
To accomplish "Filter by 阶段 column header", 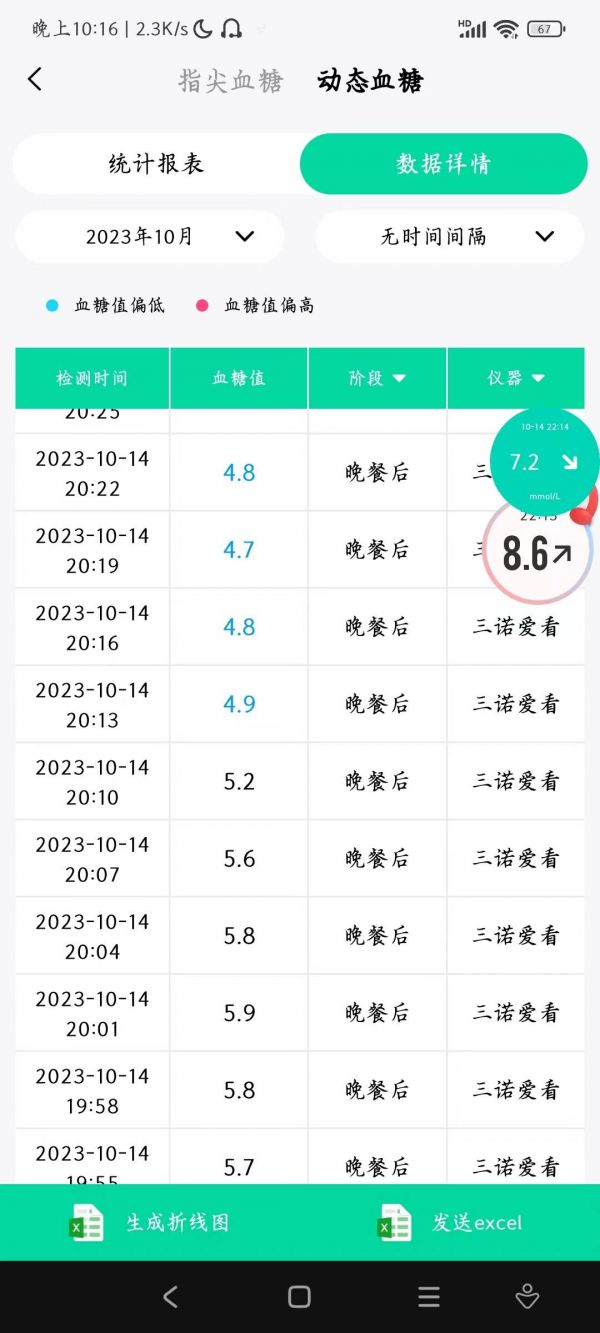I will (377, 378).
